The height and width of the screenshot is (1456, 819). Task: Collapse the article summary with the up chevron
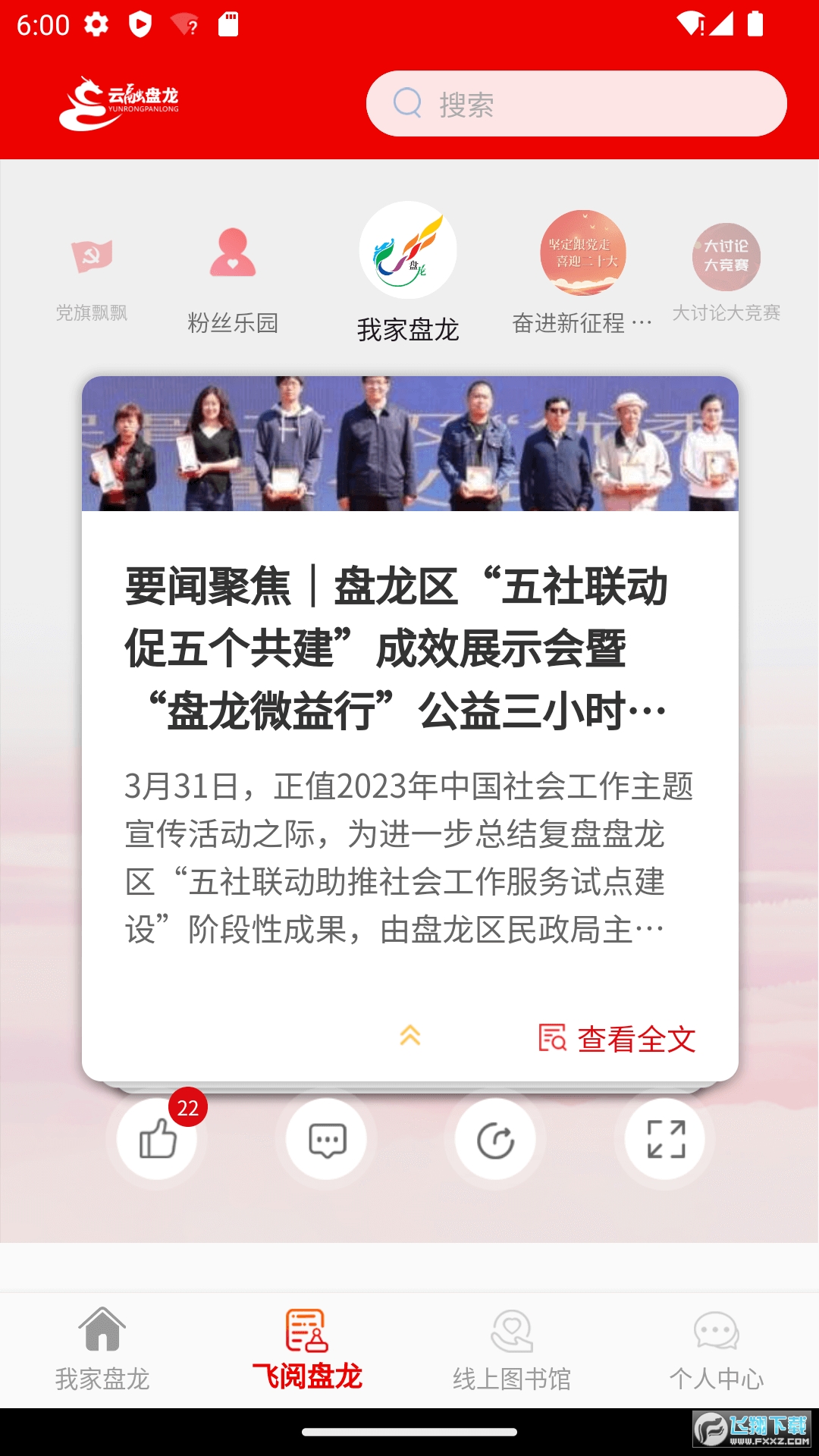(x=410, y=1036)
